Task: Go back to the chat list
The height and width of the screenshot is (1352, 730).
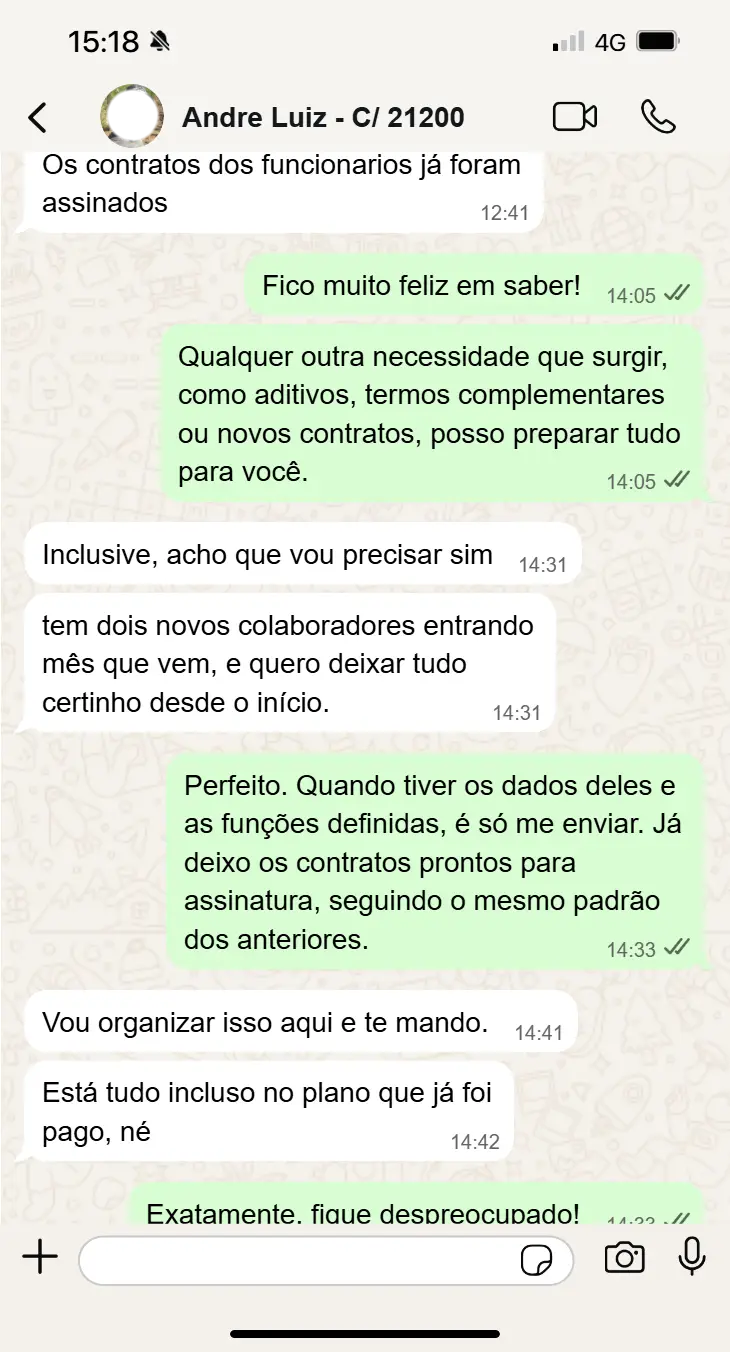Action: click(37, 118)
